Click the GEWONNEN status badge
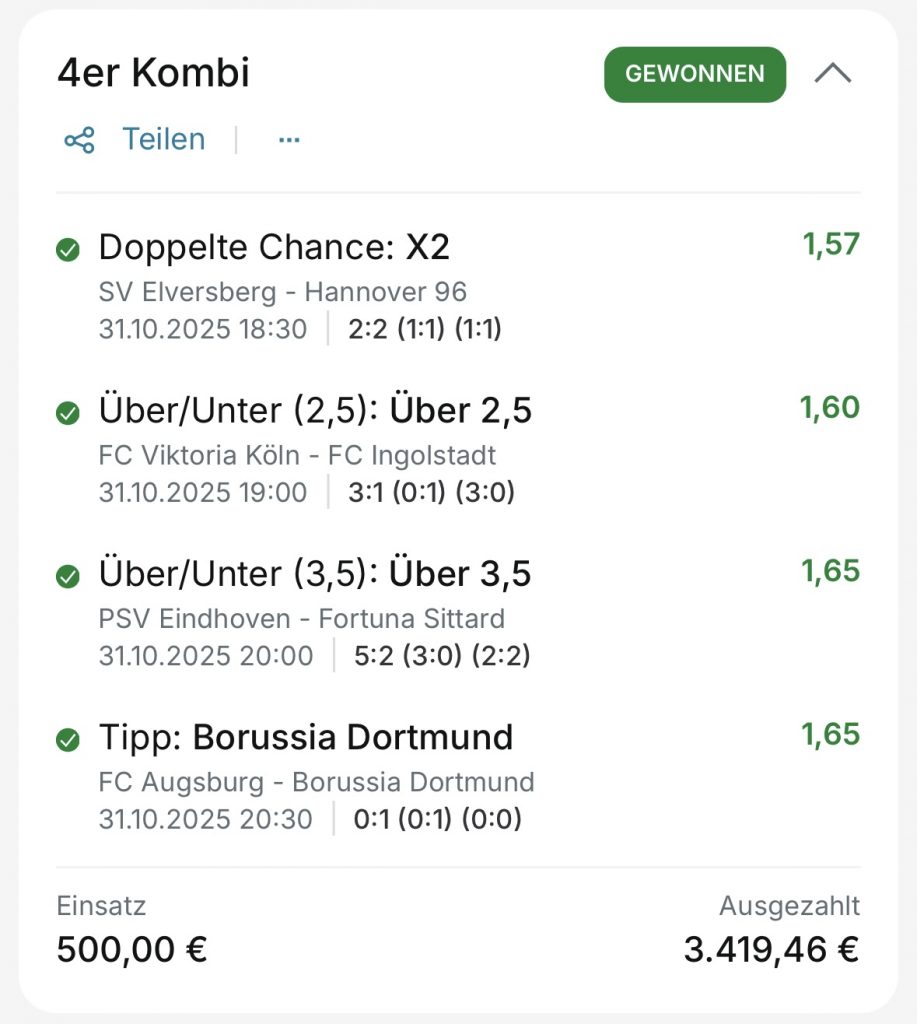Screen dimensions: 917x1024 pos(694,73)
